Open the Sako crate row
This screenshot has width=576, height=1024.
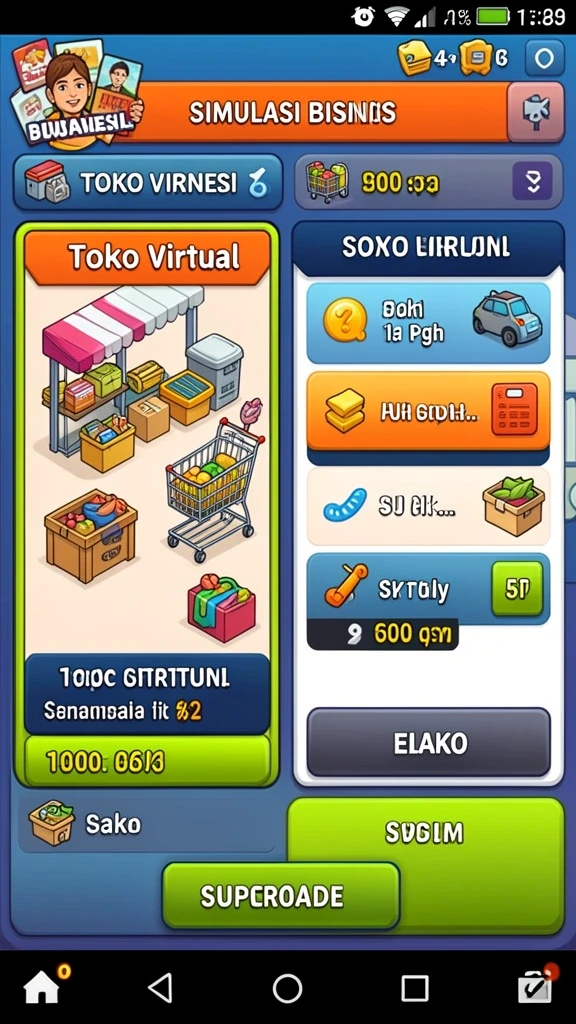(146, 824)
